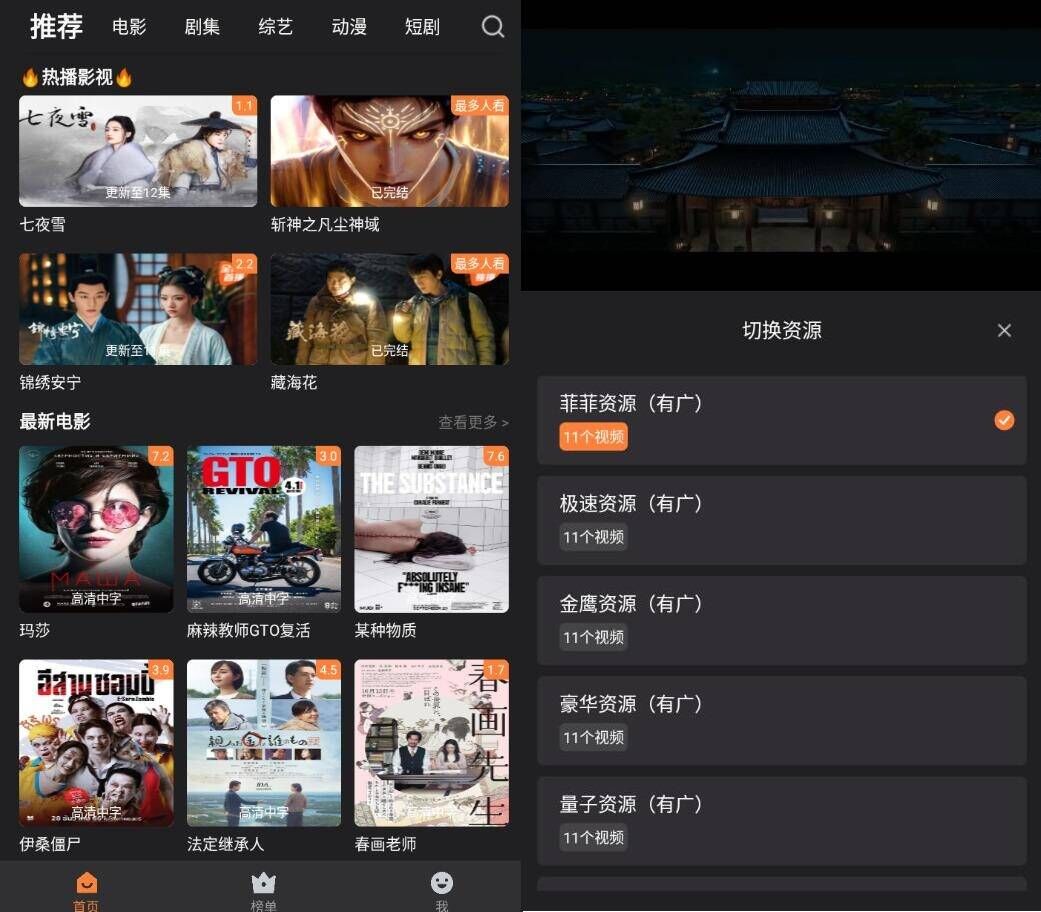Choose 量子资源 as the source

click(x=781, y=820)
